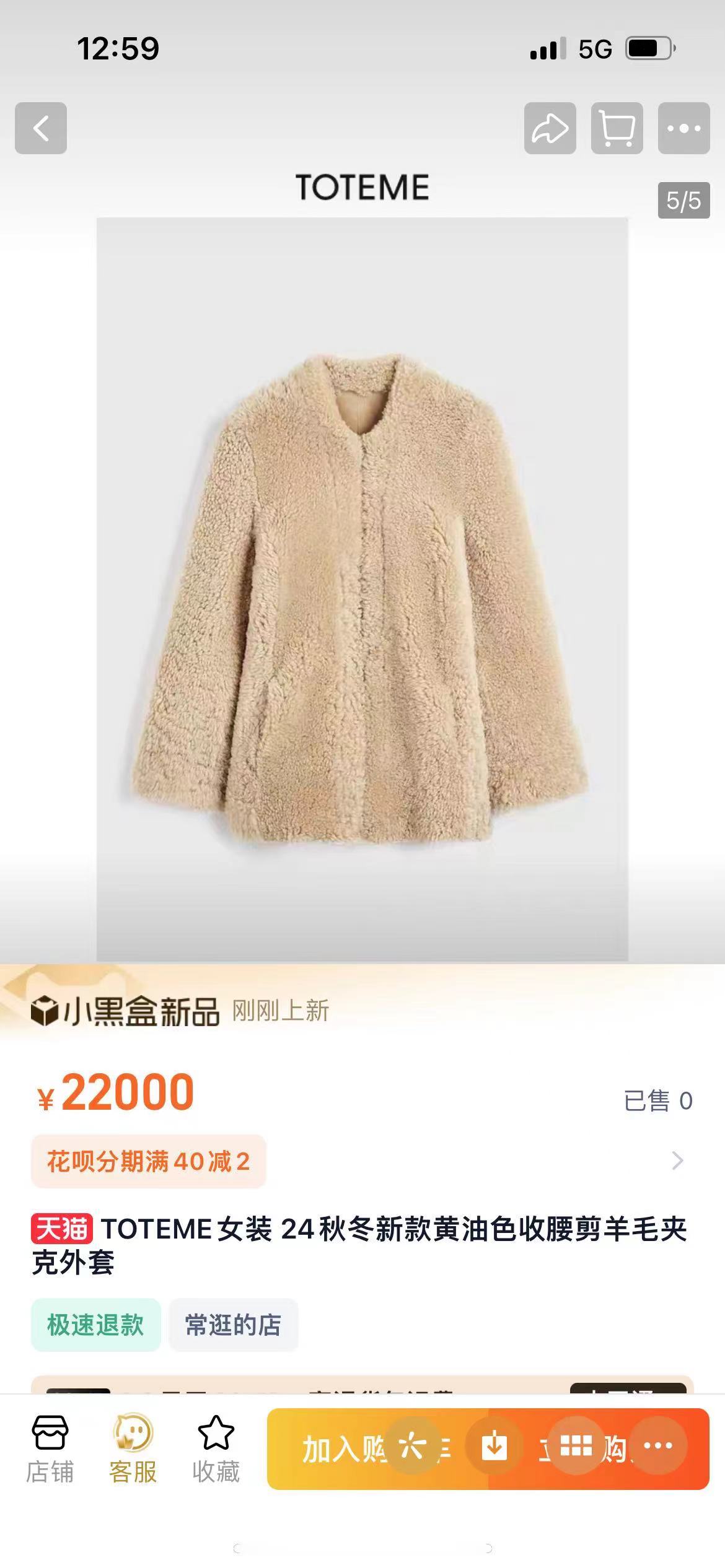725x1568 pixels.
Task: Add the product to 收藏 favorites
Action: 216,1450
